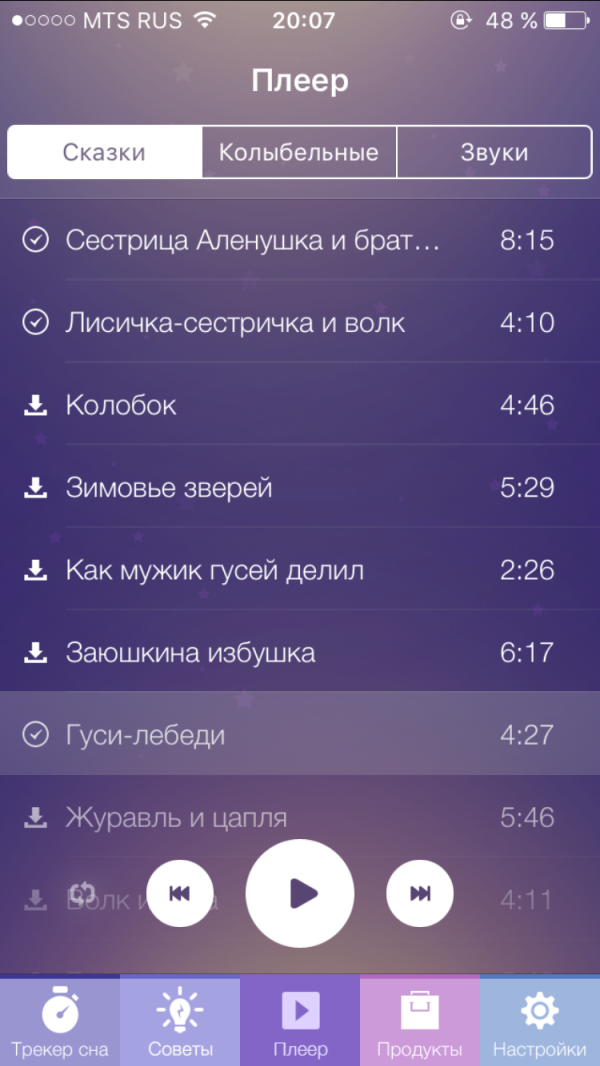Choose the tale Как мужик гусей делил
600x1066 pixels.
point(300,570)
